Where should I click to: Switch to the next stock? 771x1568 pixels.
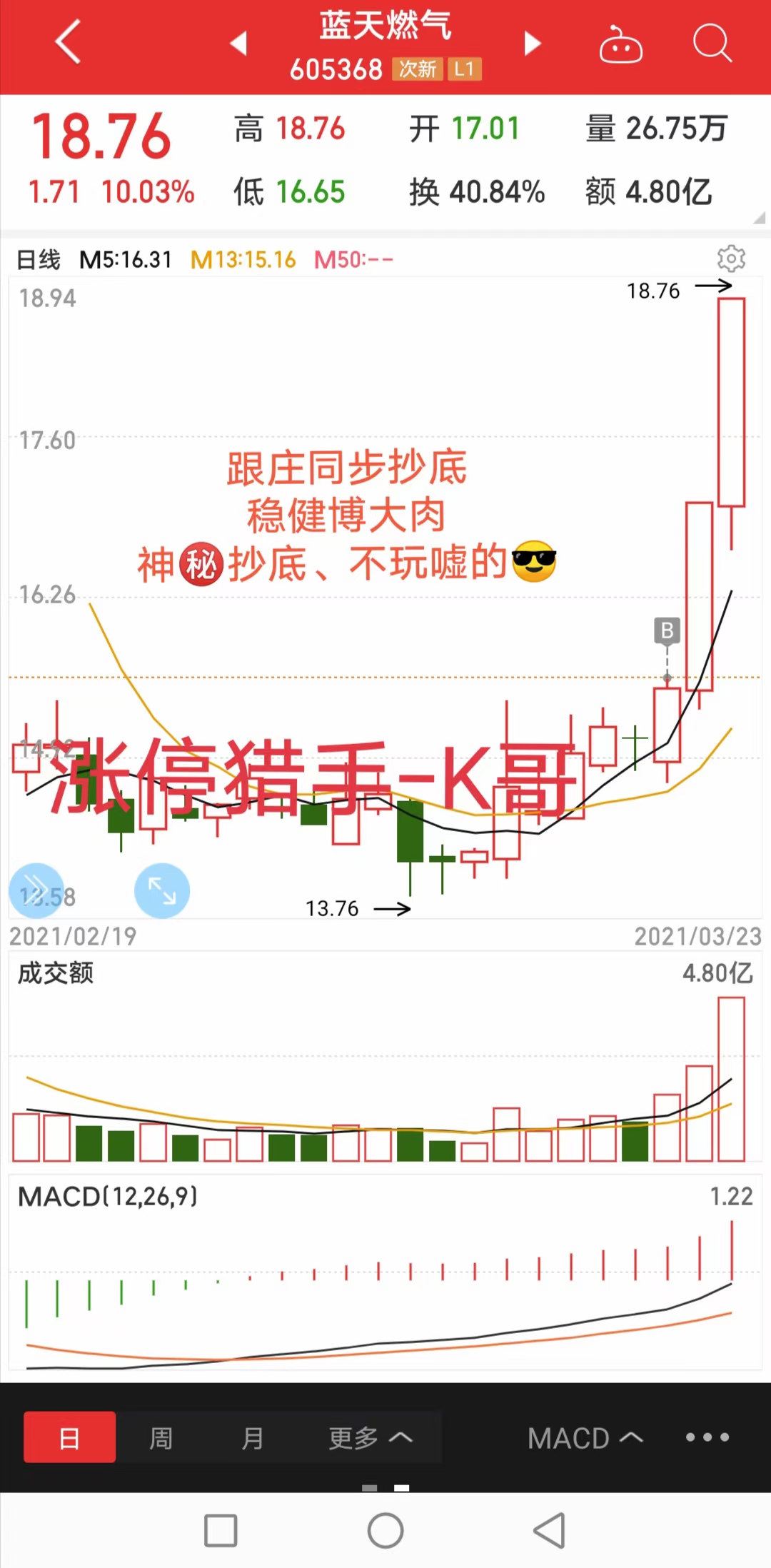click(532, 43)
